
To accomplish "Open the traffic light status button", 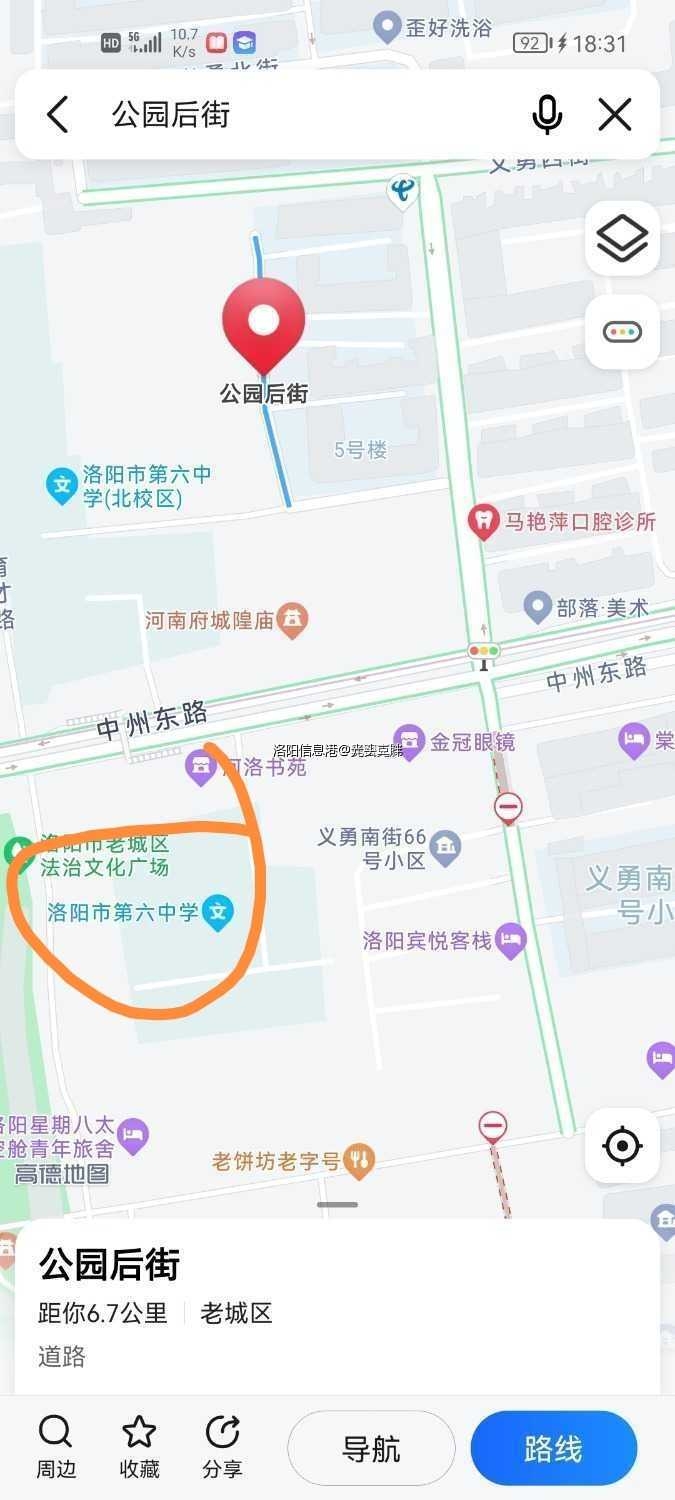I will [x=622, y=332].
